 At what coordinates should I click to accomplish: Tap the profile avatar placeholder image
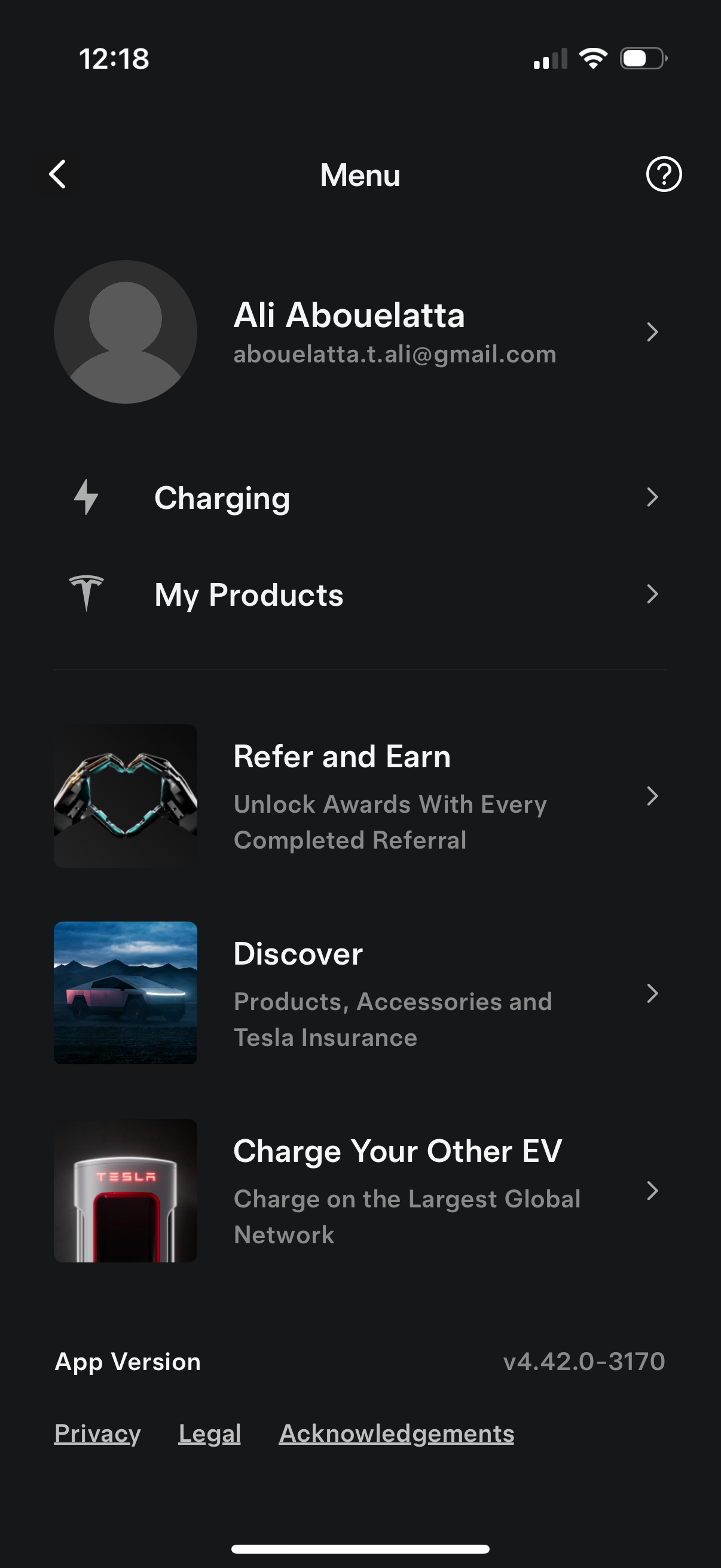pos(125,332)
